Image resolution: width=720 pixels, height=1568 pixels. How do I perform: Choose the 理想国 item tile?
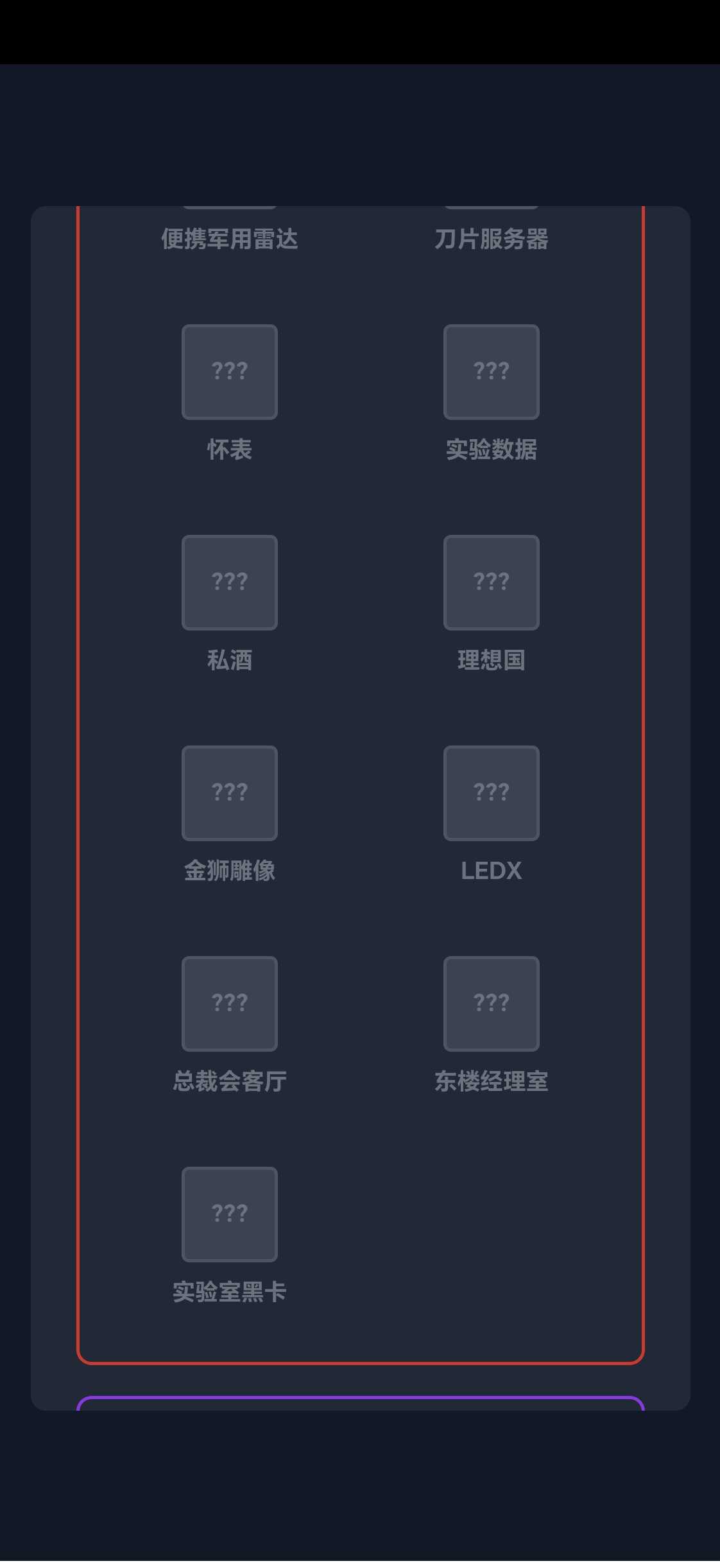point(491,582)
